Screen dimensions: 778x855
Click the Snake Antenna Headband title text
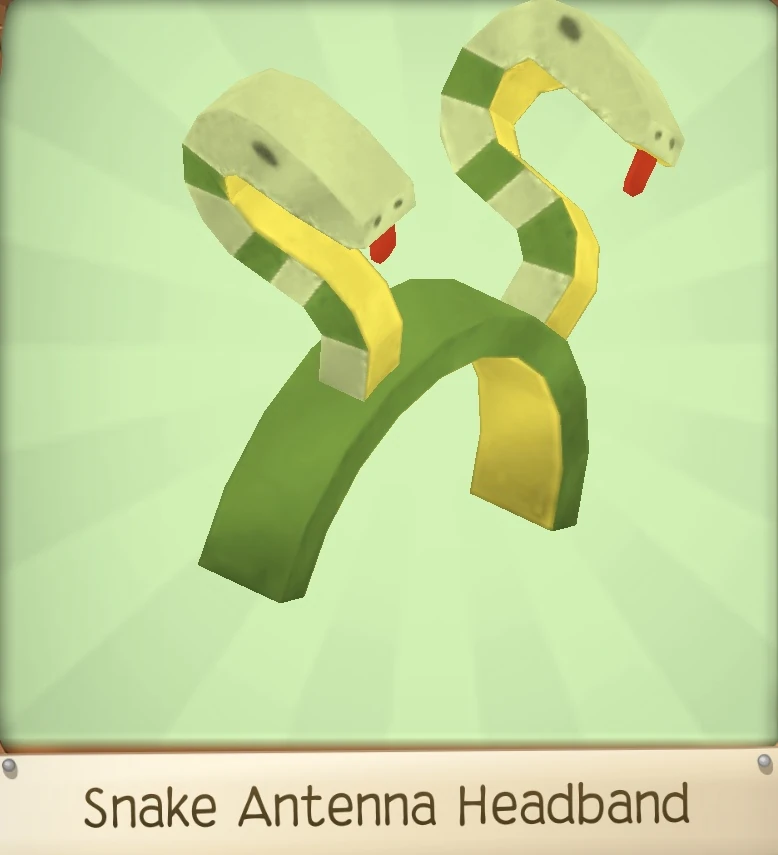click(388, 803)
